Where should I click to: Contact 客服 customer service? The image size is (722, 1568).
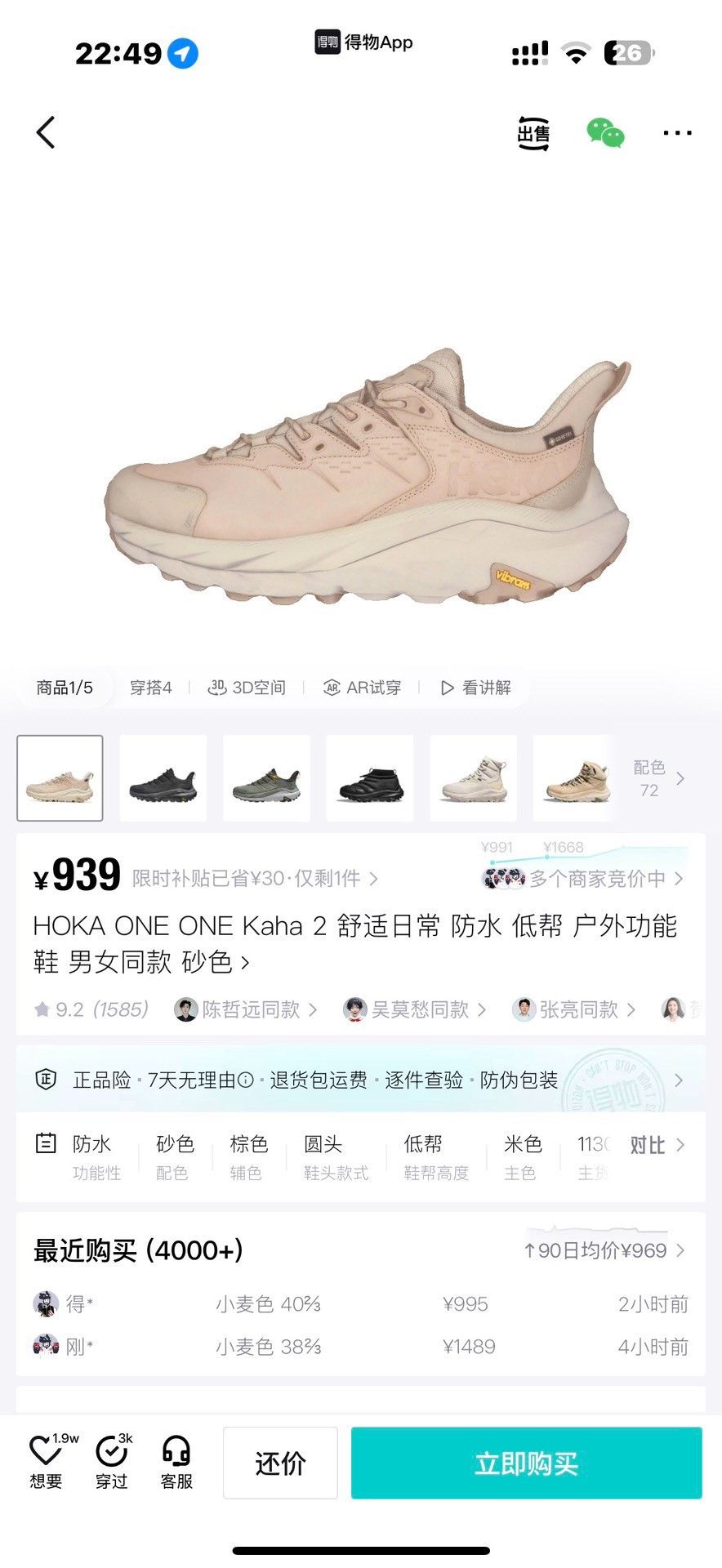pos(176,1462)
